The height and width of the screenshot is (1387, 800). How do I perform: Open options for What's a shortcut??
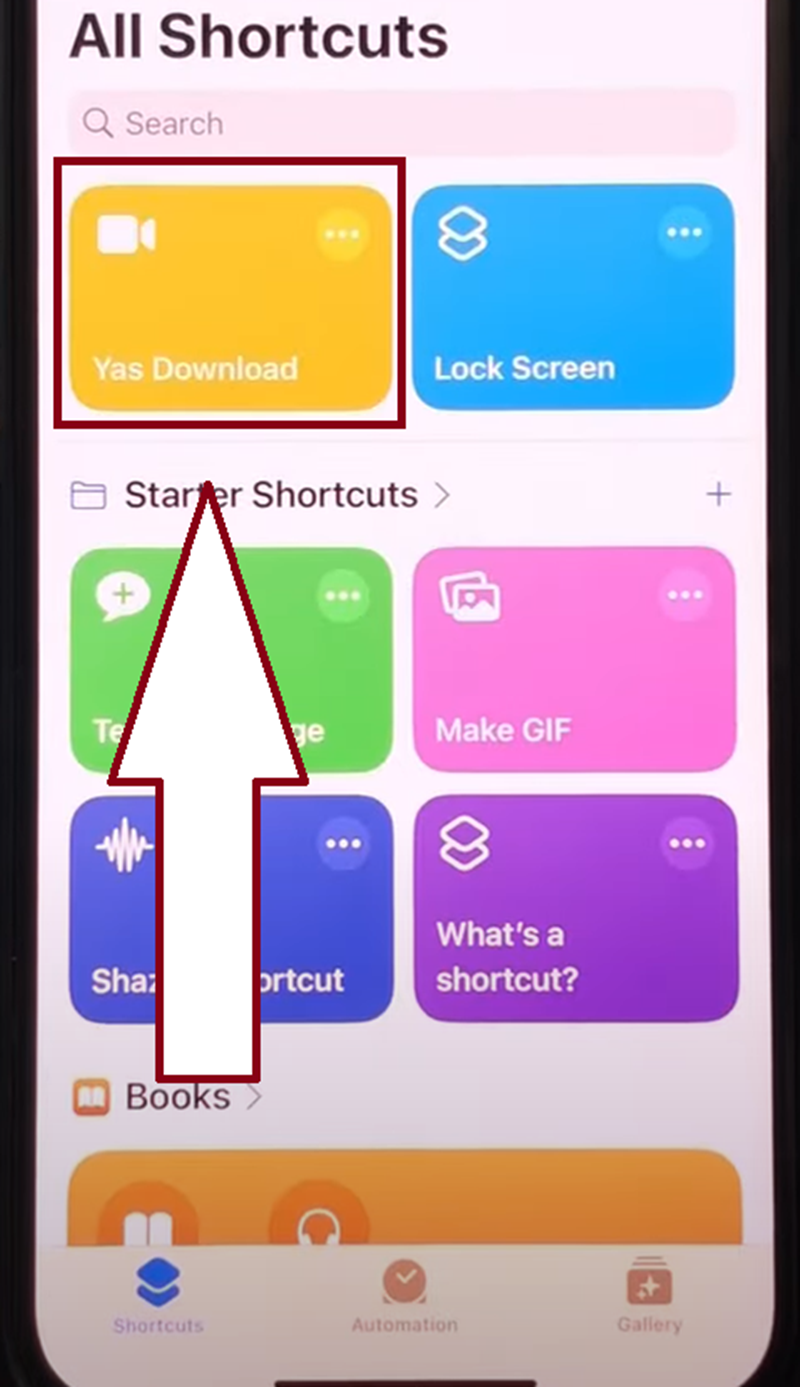687,844
